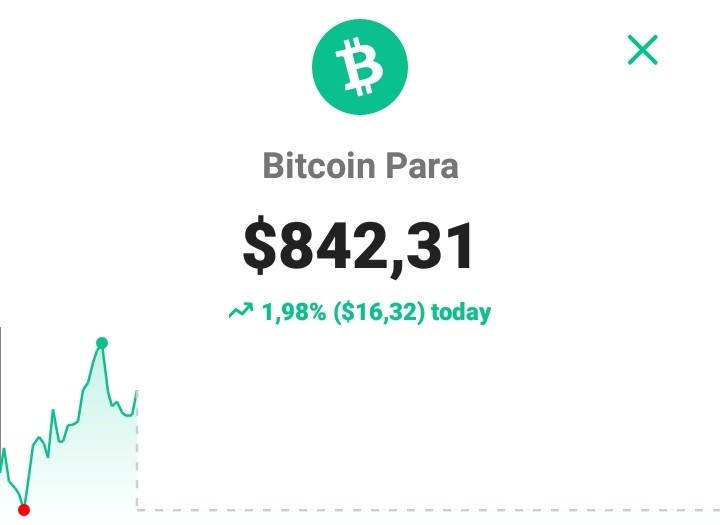This screenshot has width=720, height=525.
Task: Close the Bitcoin Para detail view
Action: 642,50
